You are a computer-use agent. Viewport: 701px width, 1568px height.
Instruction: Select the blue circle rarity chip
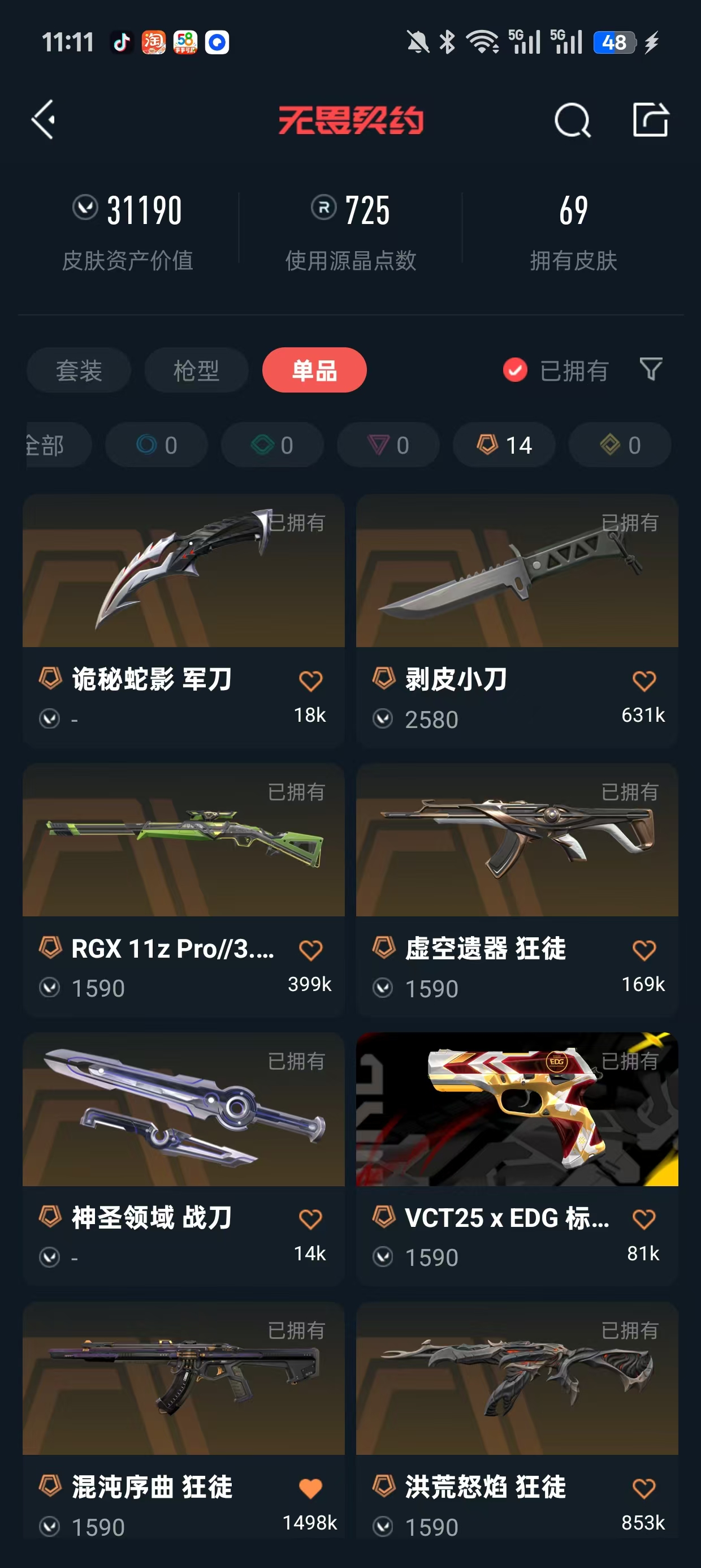coord(157,445)
